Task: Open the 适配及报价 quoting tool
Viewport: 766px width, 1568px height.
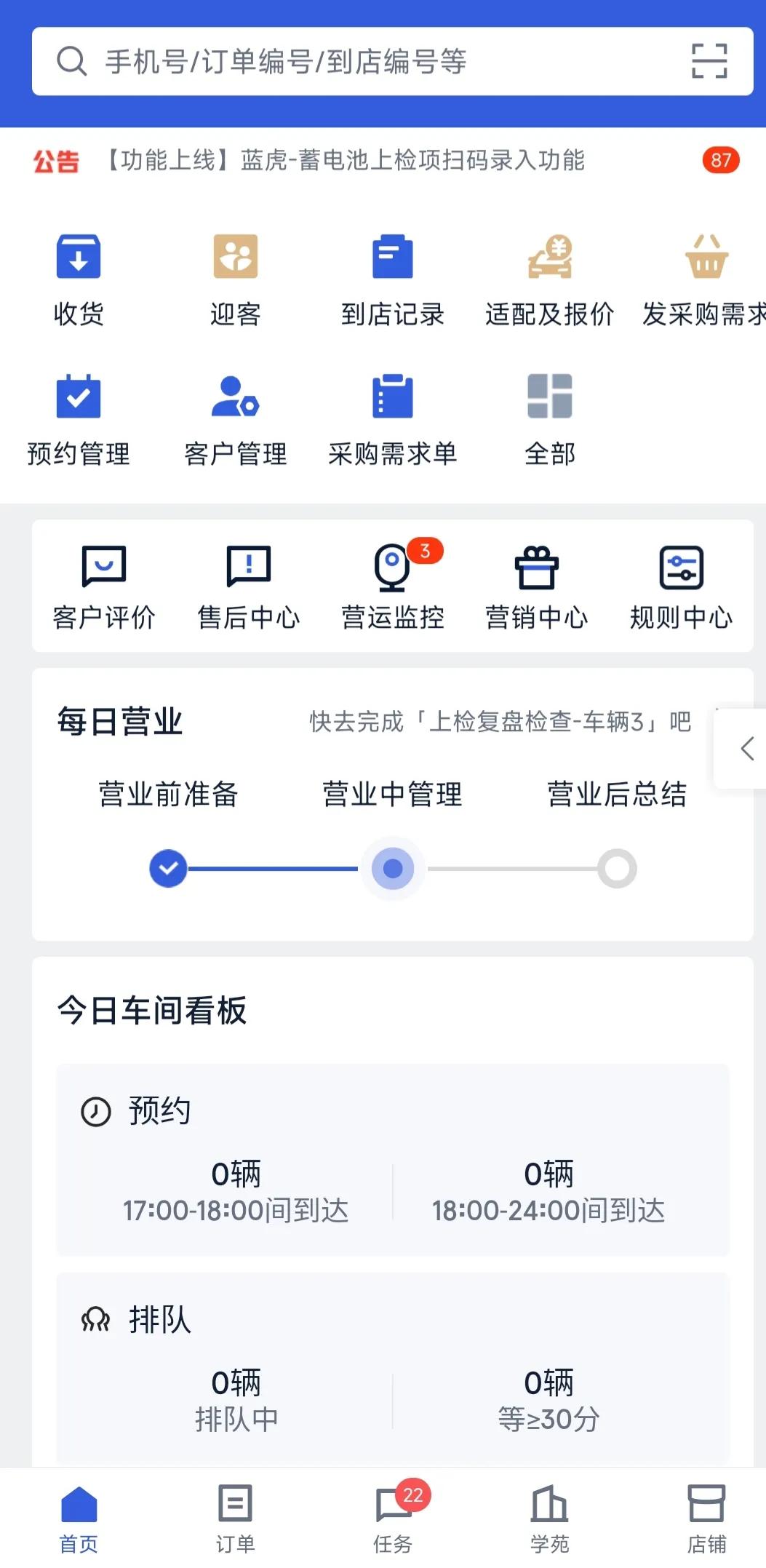Action: coord(549,278)
